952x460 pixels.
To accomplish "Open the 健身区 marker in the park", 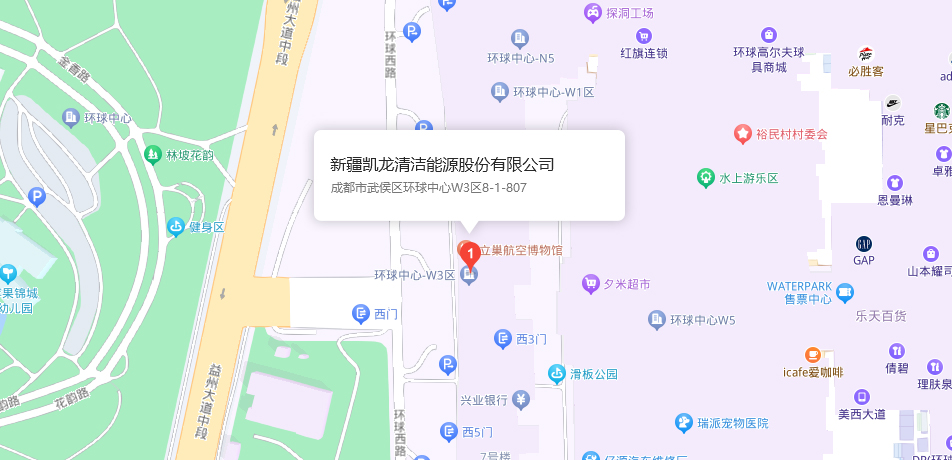I will 176,227.
